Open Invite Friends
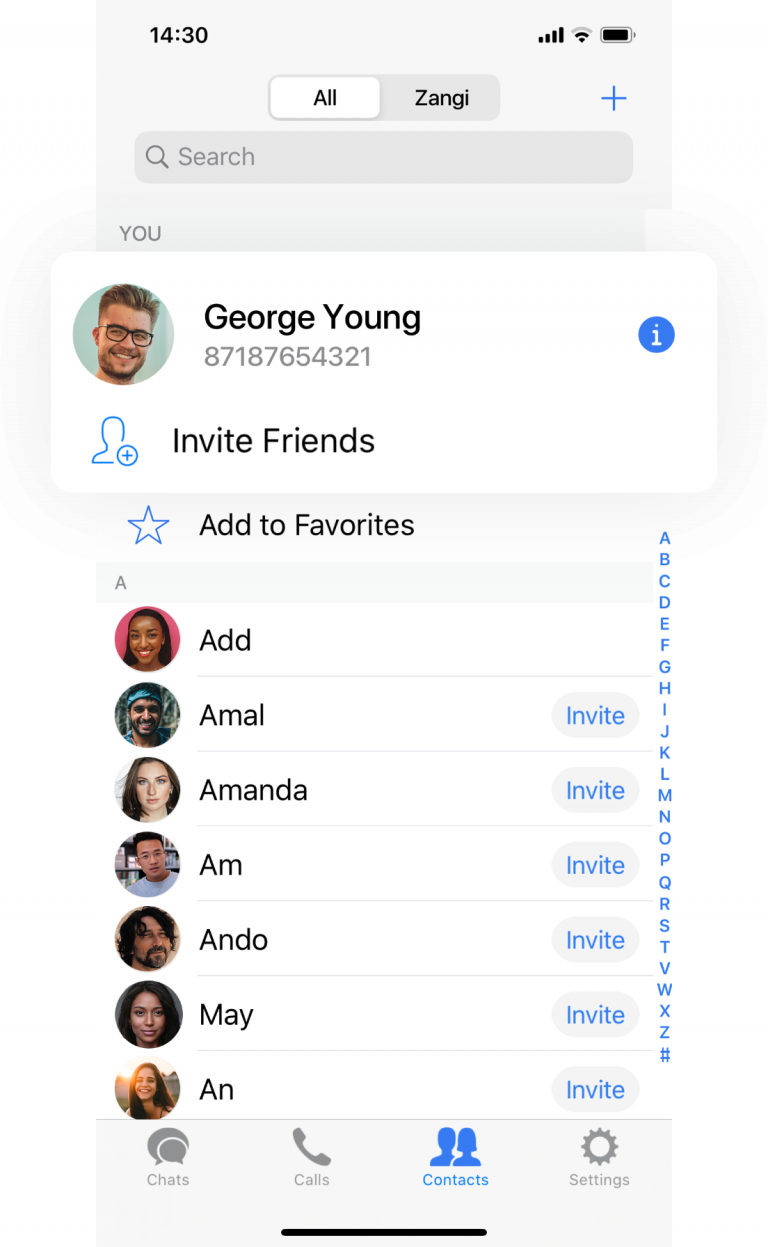 [x=273, y=441]
